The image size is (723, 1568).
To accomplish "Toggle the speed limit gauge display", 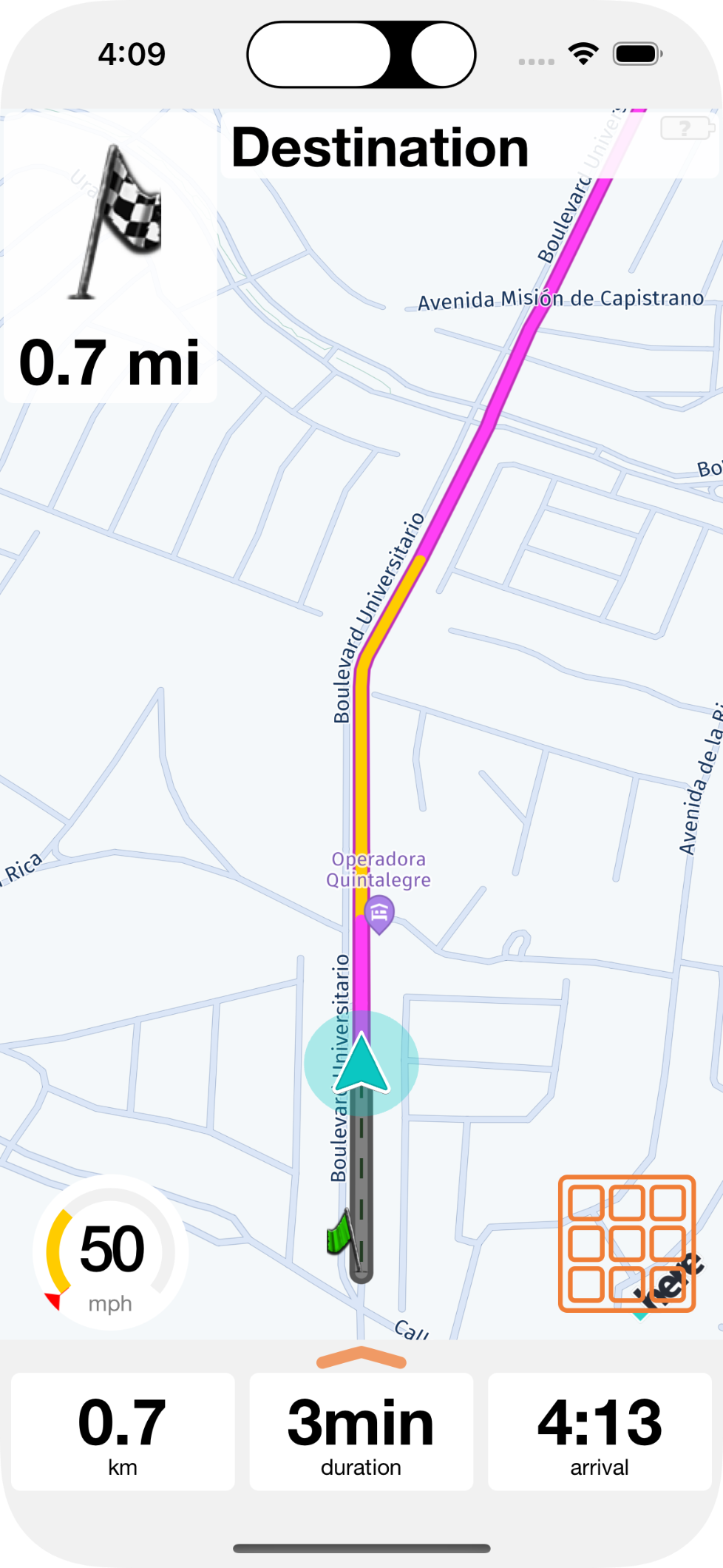I will 112,1250.
